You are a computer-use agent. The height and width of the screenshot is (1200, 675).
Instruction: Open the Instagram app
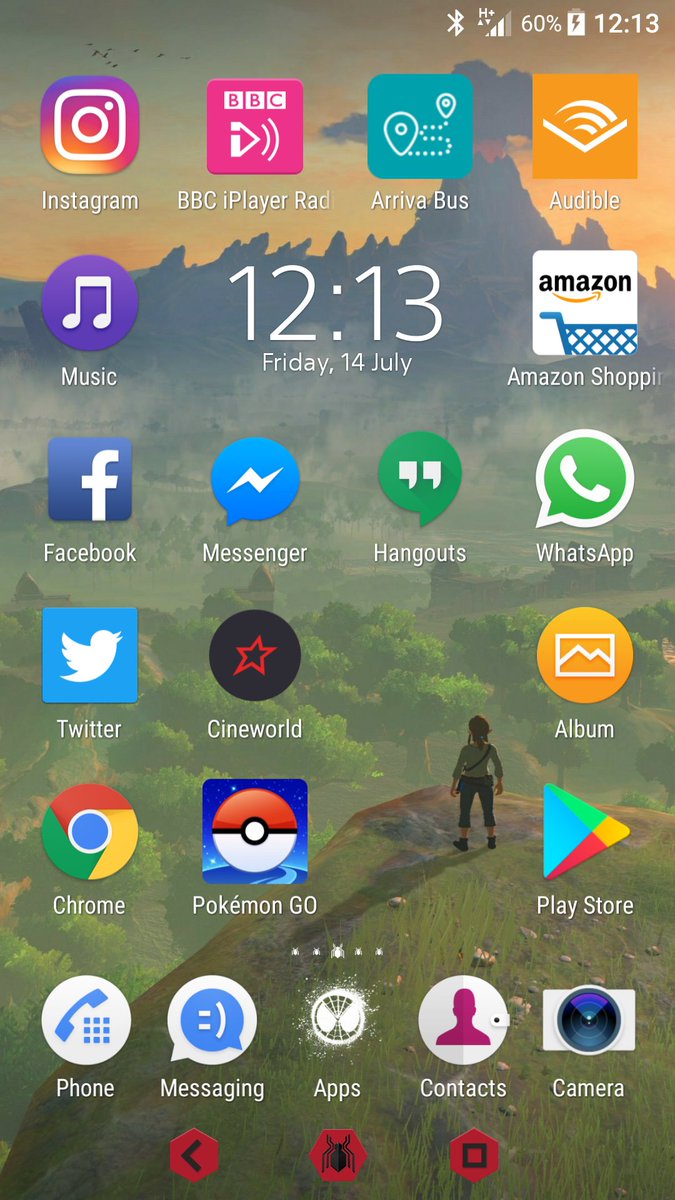pos(90,126)
